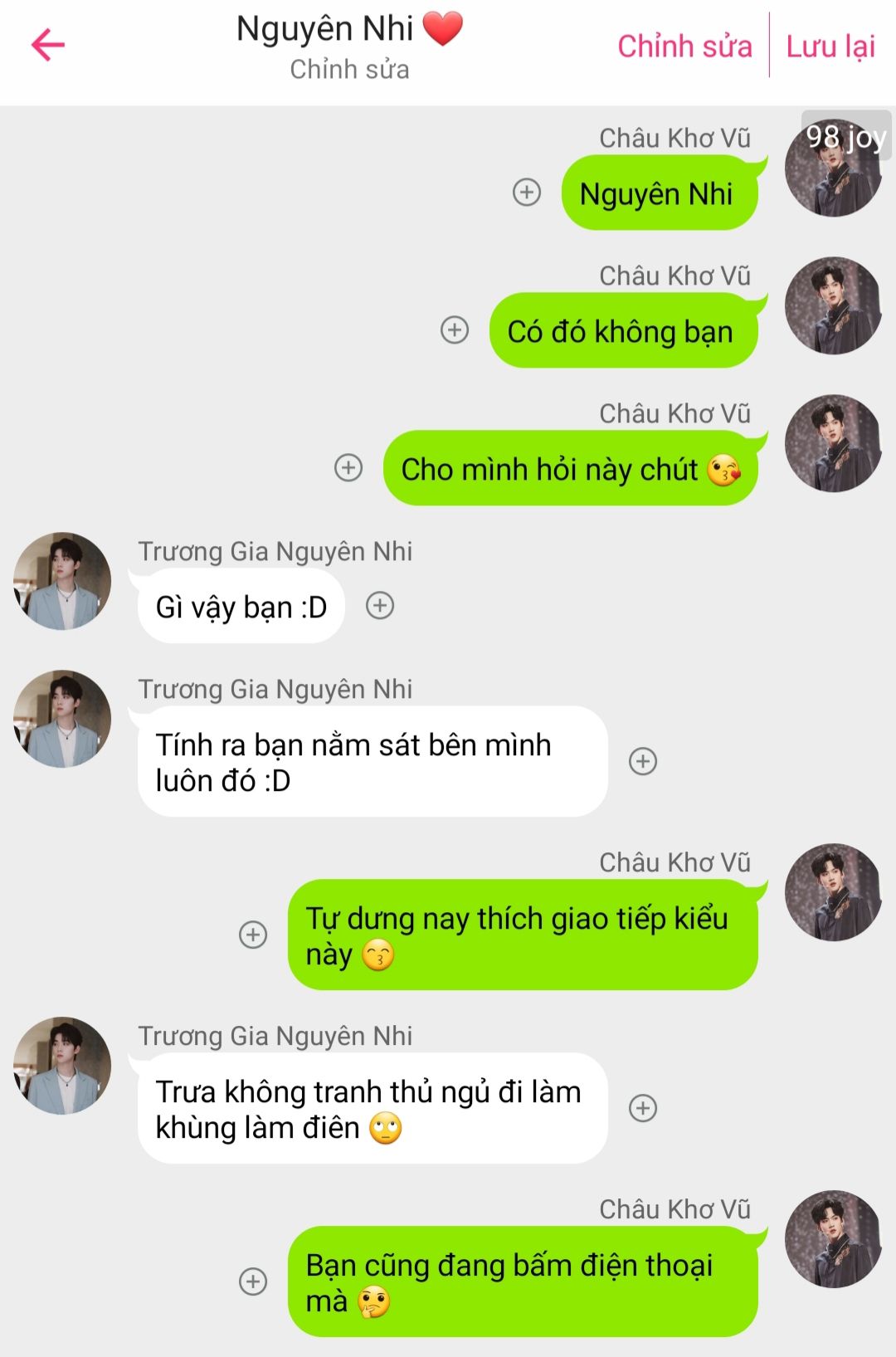The height and width of the screenshot is (1357, 896).
Task: Tap Trương Gia Nguyên Nhi's avatar beside 'Gì vậy bạn'
Action: tap(62, 581)
